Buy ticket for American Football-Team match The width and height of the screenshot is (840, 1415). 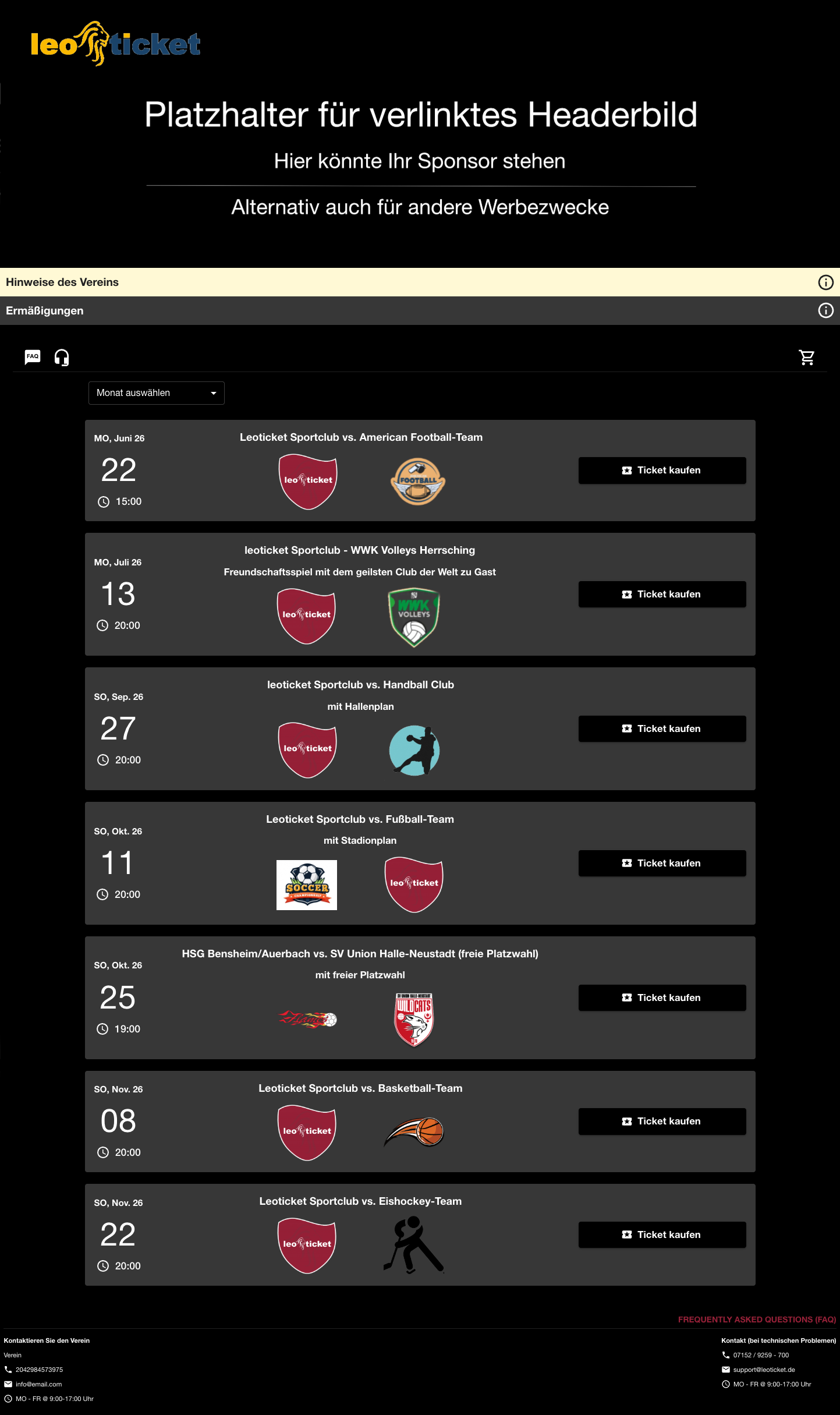(662, 471)
